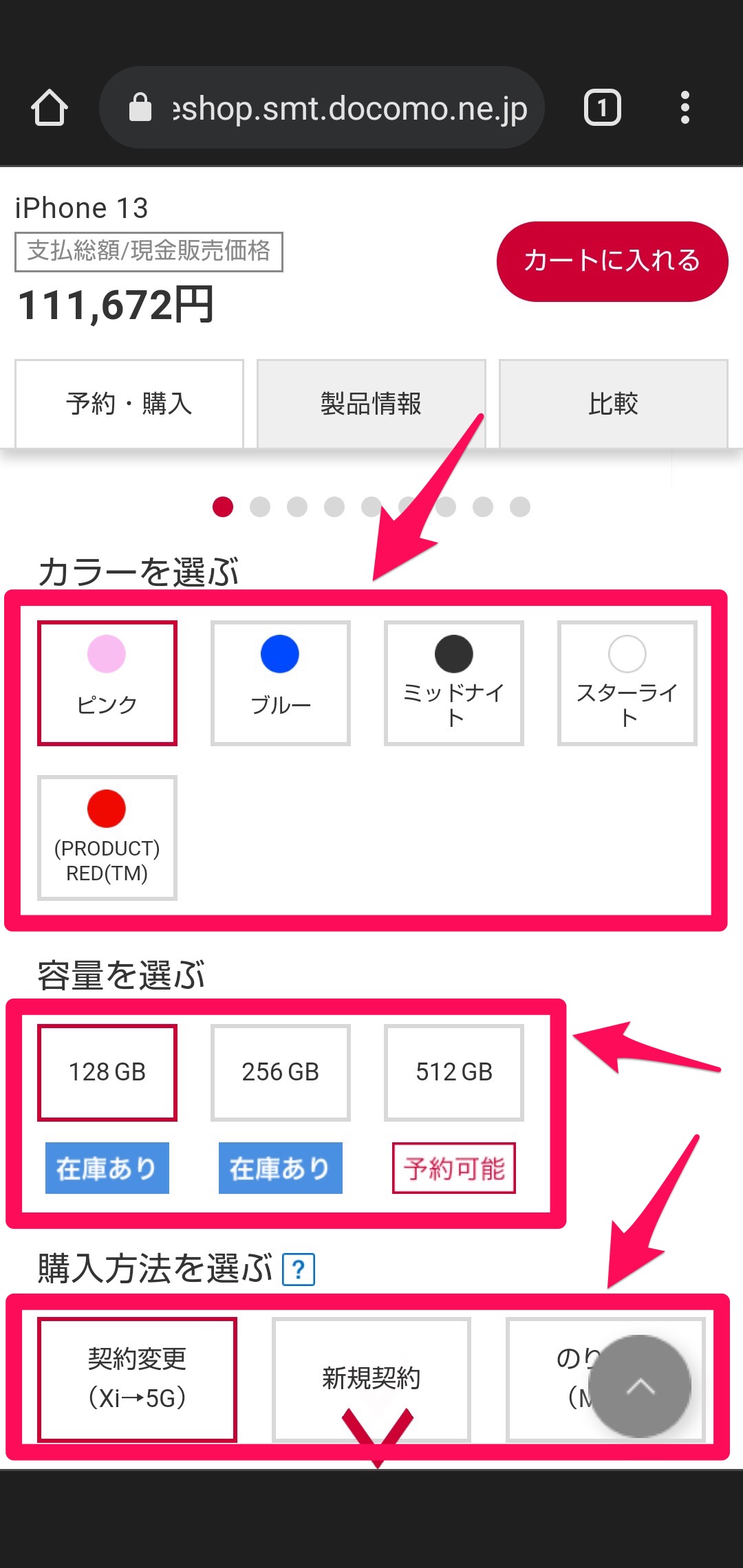Tap the ピンク color swatch circle
The width and height of the screenshot is (743, 1568).
point(106,655)
